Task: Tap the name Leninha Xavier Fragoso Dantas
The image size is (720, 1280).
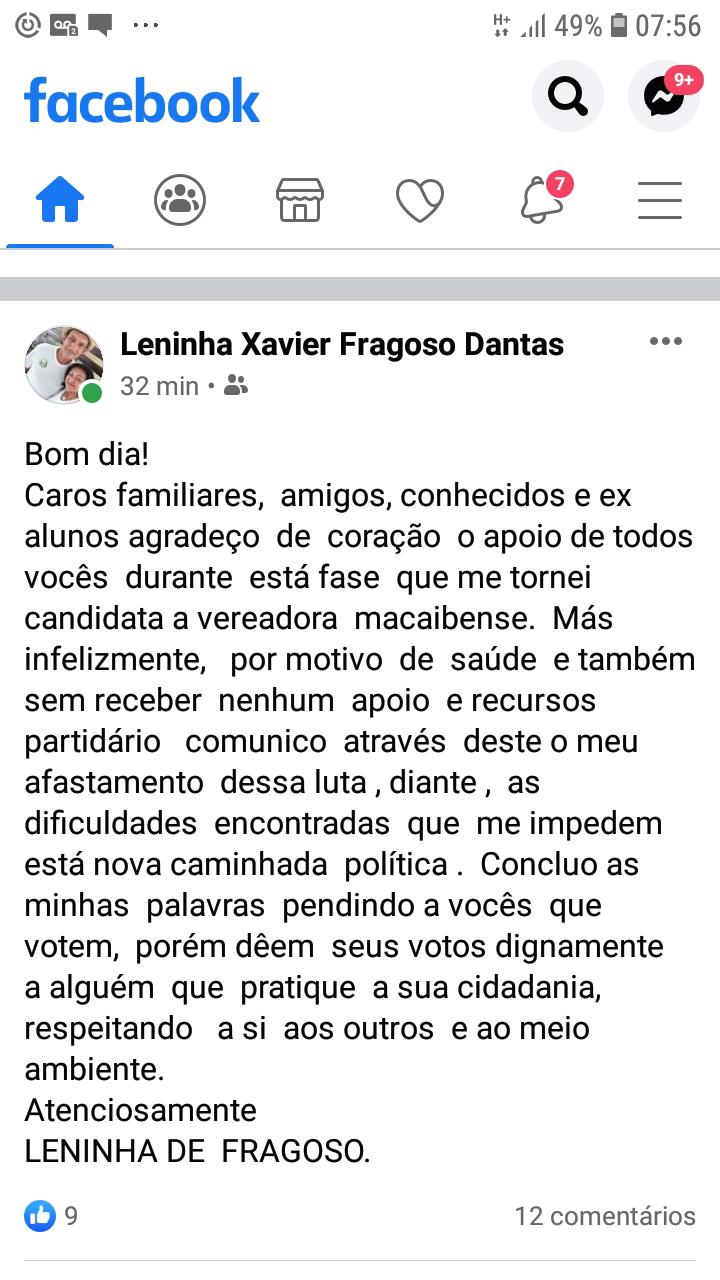Action: coord(342,345)
